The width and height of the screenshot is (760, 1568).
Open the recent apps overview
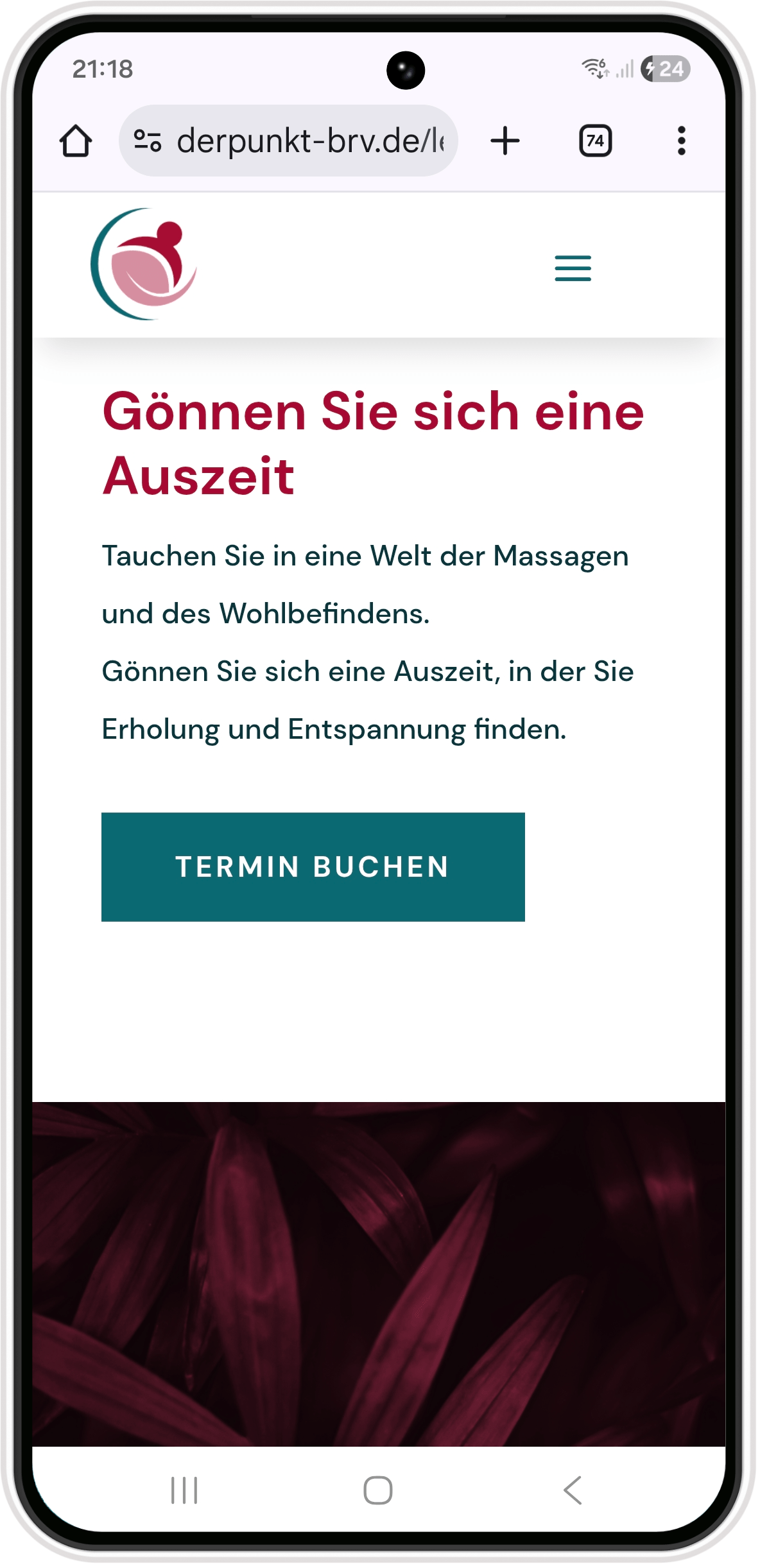click(184, 1490)
